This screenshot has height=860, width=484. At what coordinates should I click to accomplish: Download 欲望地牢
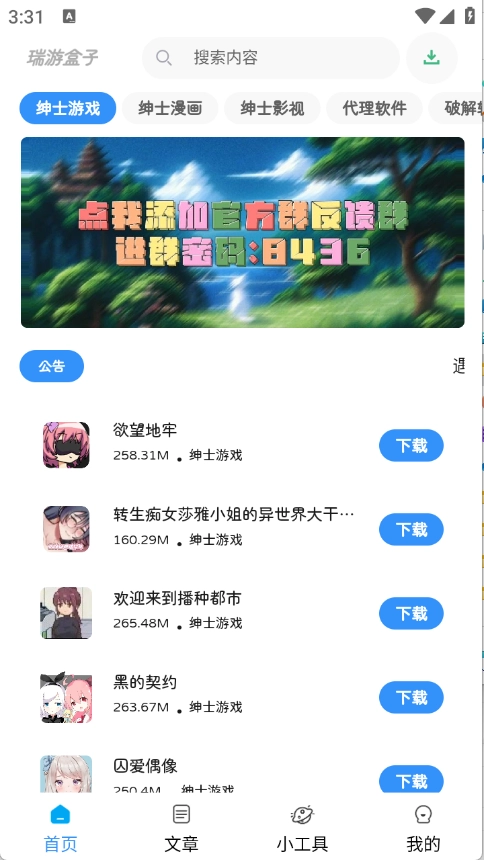point(411,445)
